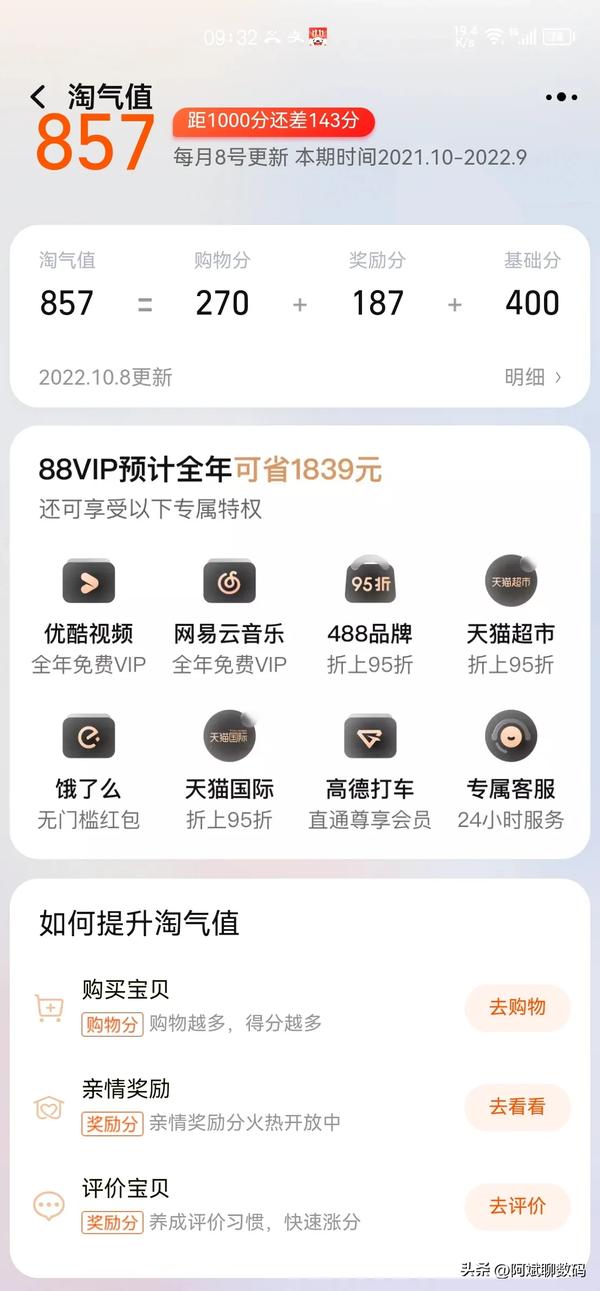The height and width of the screenshot is (1291, 600).
Task: Open the three-dot overflow menu
Action: pyautogui.click(x=561, y=97)
